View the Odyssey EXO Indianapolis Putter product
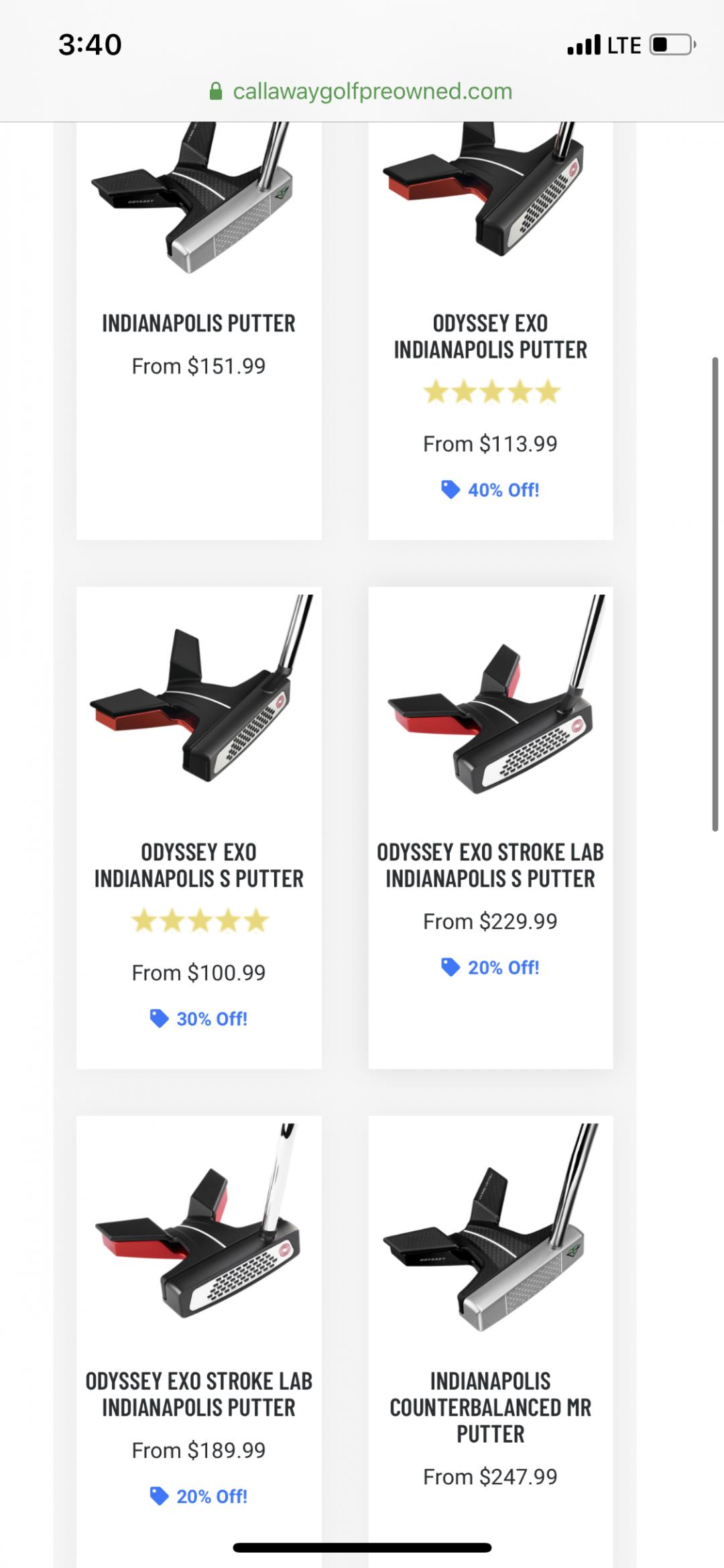 [490, 336]
